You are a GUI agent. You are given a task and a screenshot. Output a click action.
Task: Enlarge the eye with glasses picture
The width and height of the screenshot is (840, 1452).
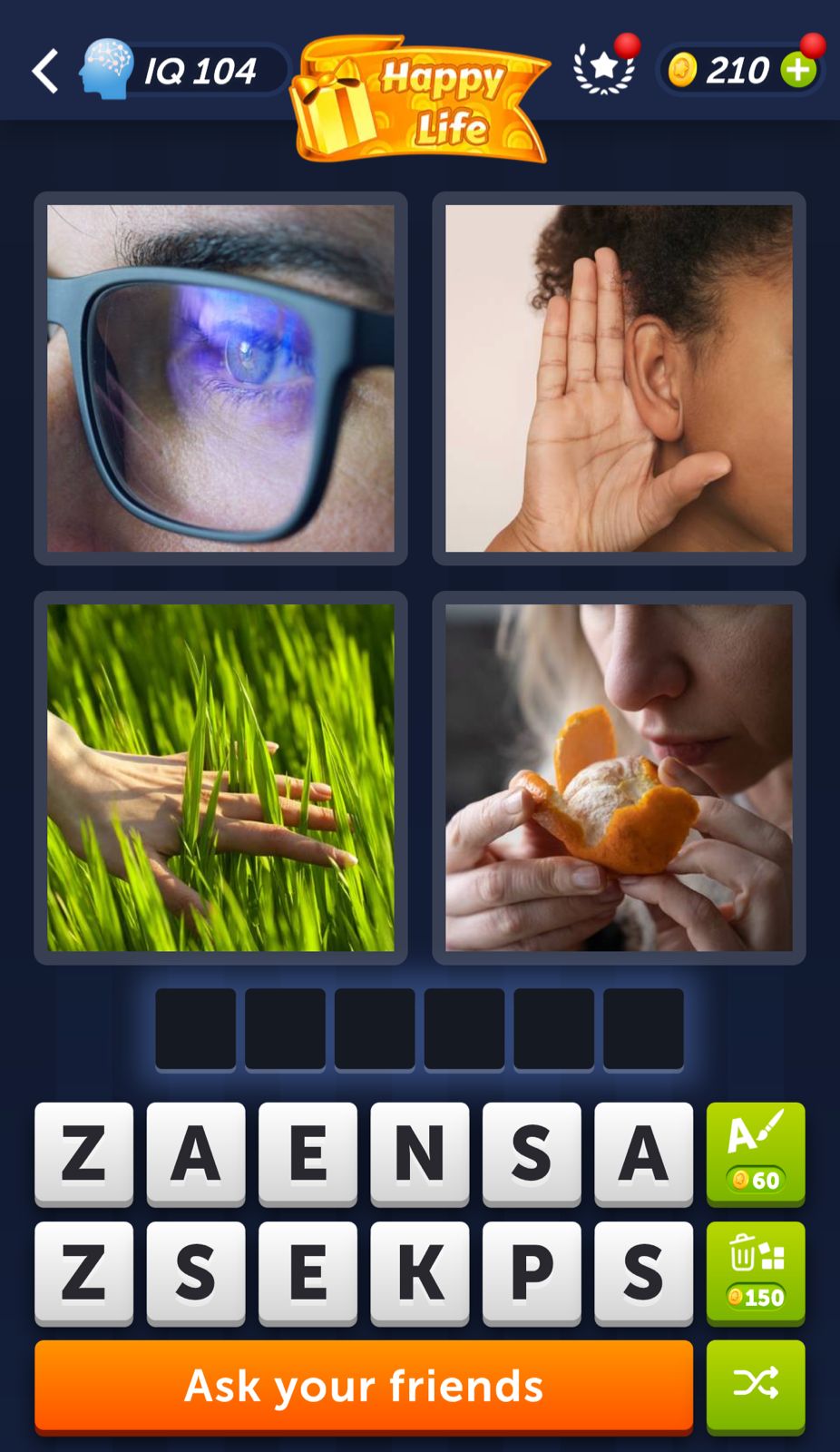click(x=220, y=378)
